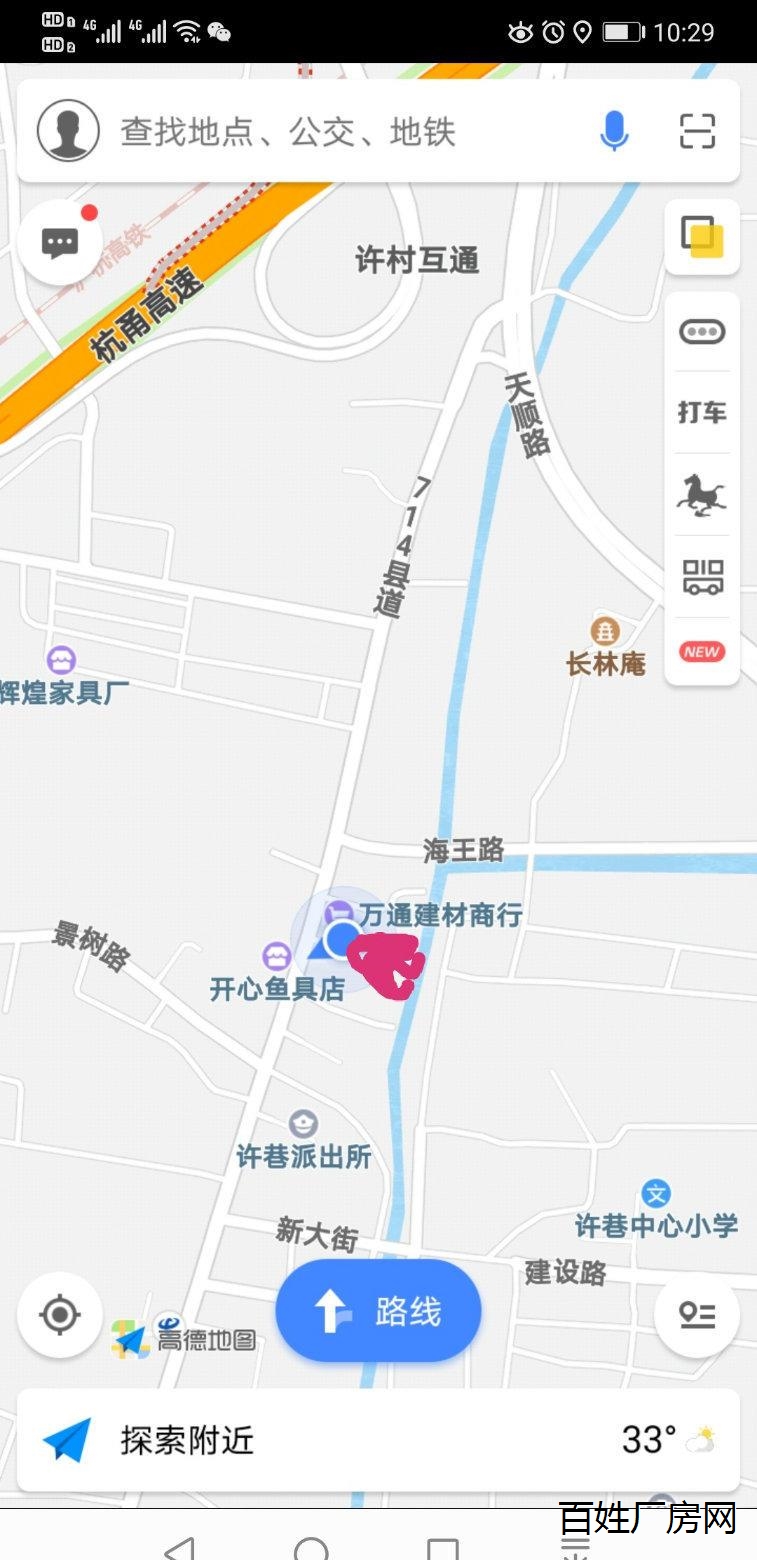The height and width of the screenshot is (1560, 757).
Task: Select the 长林庵 temple marker
Action: [605, 648]
